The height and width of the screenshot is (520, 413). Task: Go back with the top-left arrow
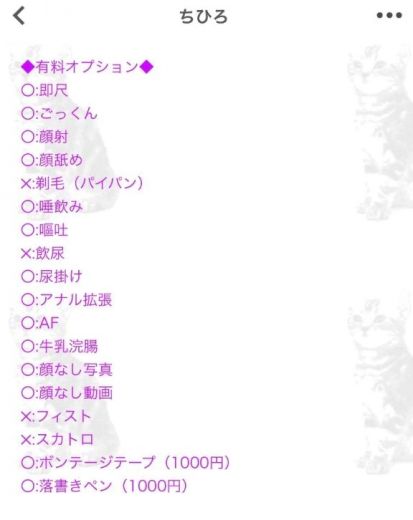tap(19, 16)
